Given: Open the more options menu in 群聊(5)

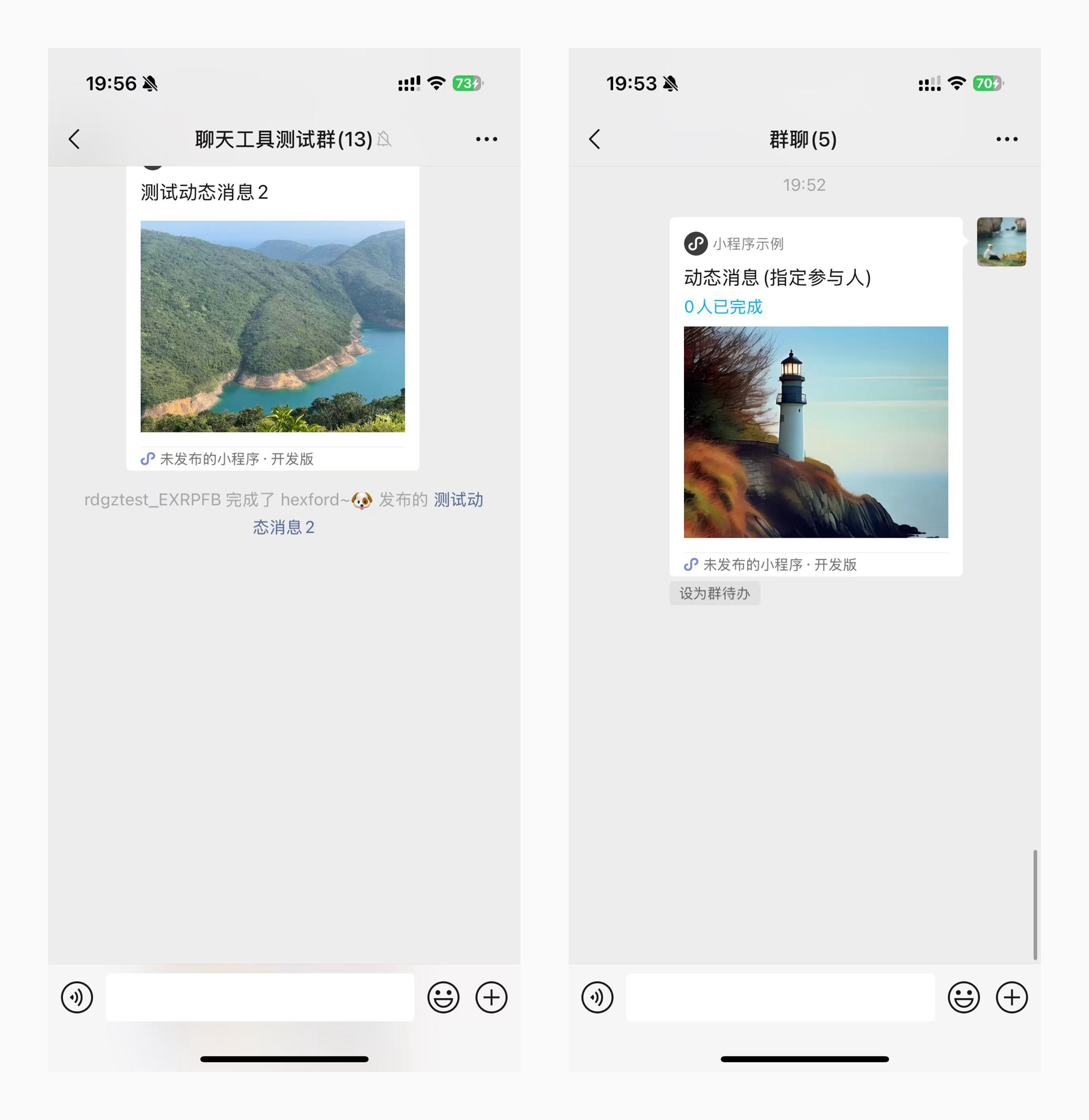Looking at the screenshot, I should (x=1007, y=139).
